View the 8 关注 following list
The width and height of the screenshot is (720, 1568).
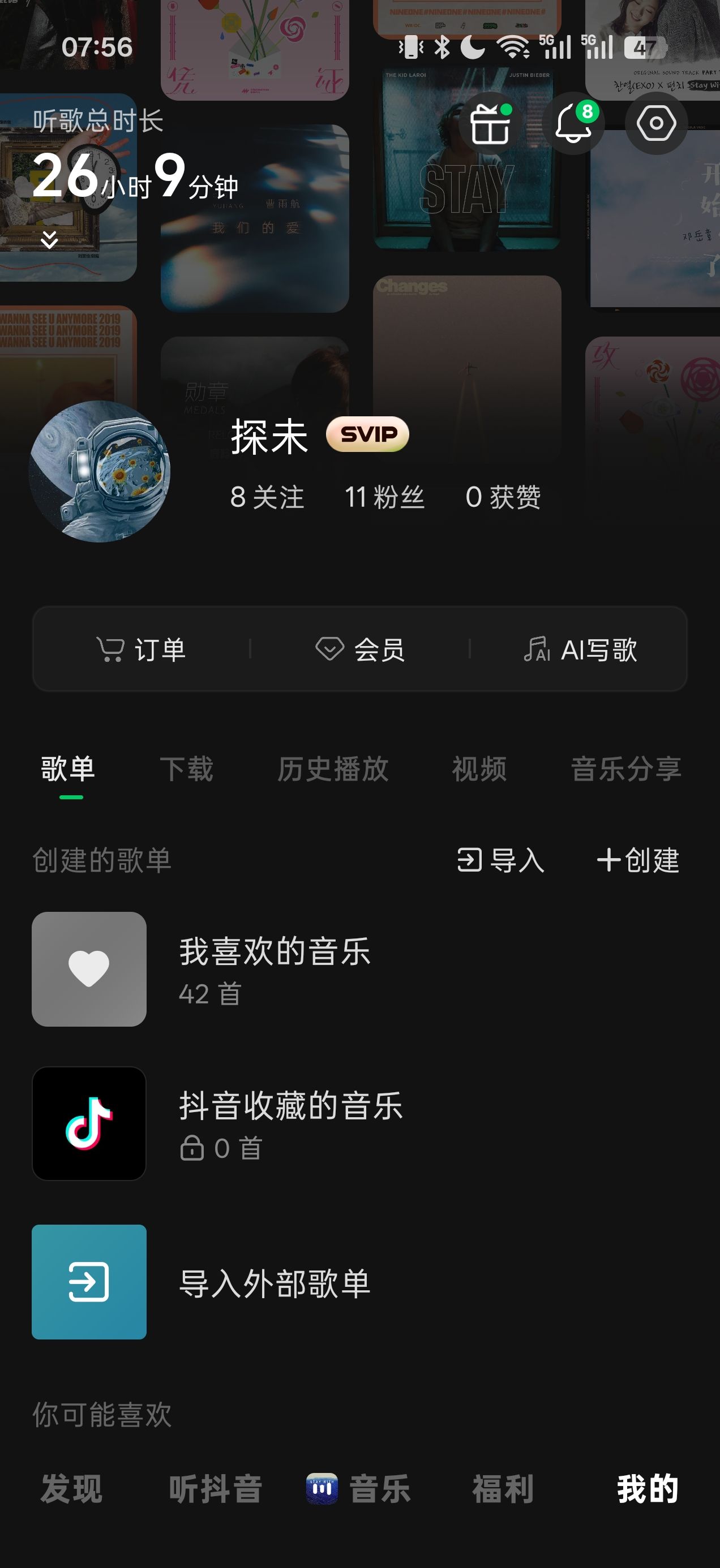click(x=267, y=497)
